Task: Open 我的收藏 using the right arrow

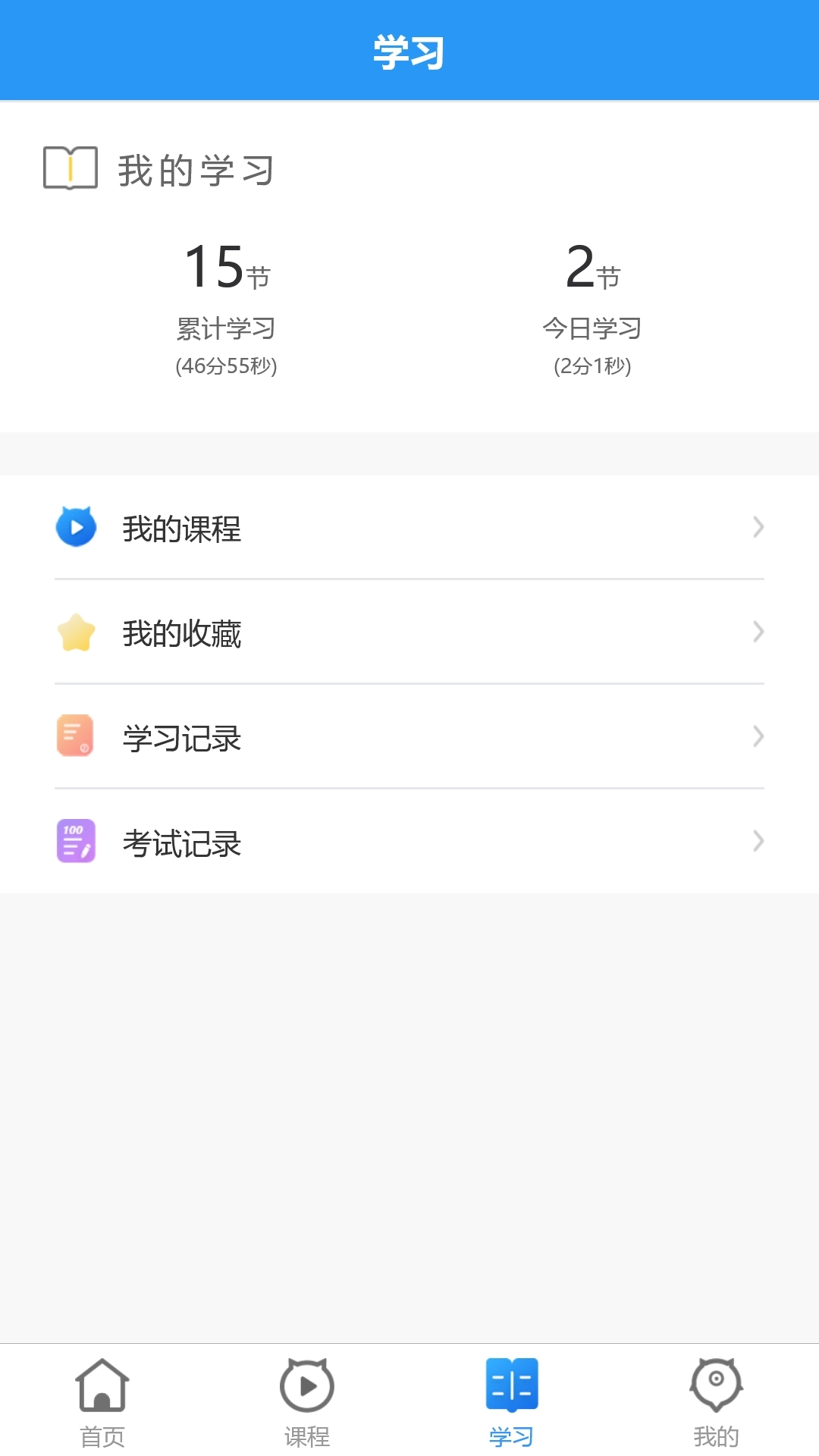Action: [758, 632]
